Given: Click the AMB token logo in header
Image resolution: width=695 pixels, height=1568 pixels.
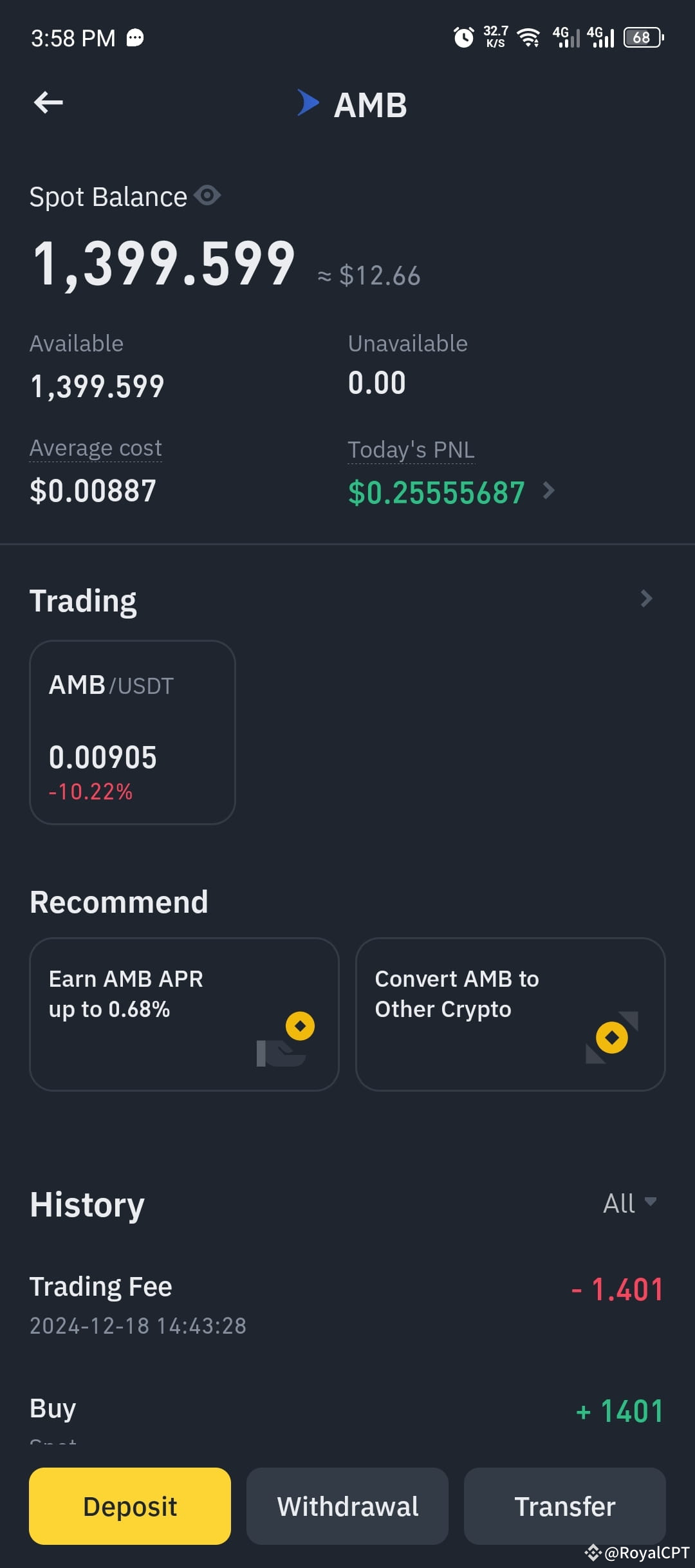Looking at the screenshot, I should point(309,103).
